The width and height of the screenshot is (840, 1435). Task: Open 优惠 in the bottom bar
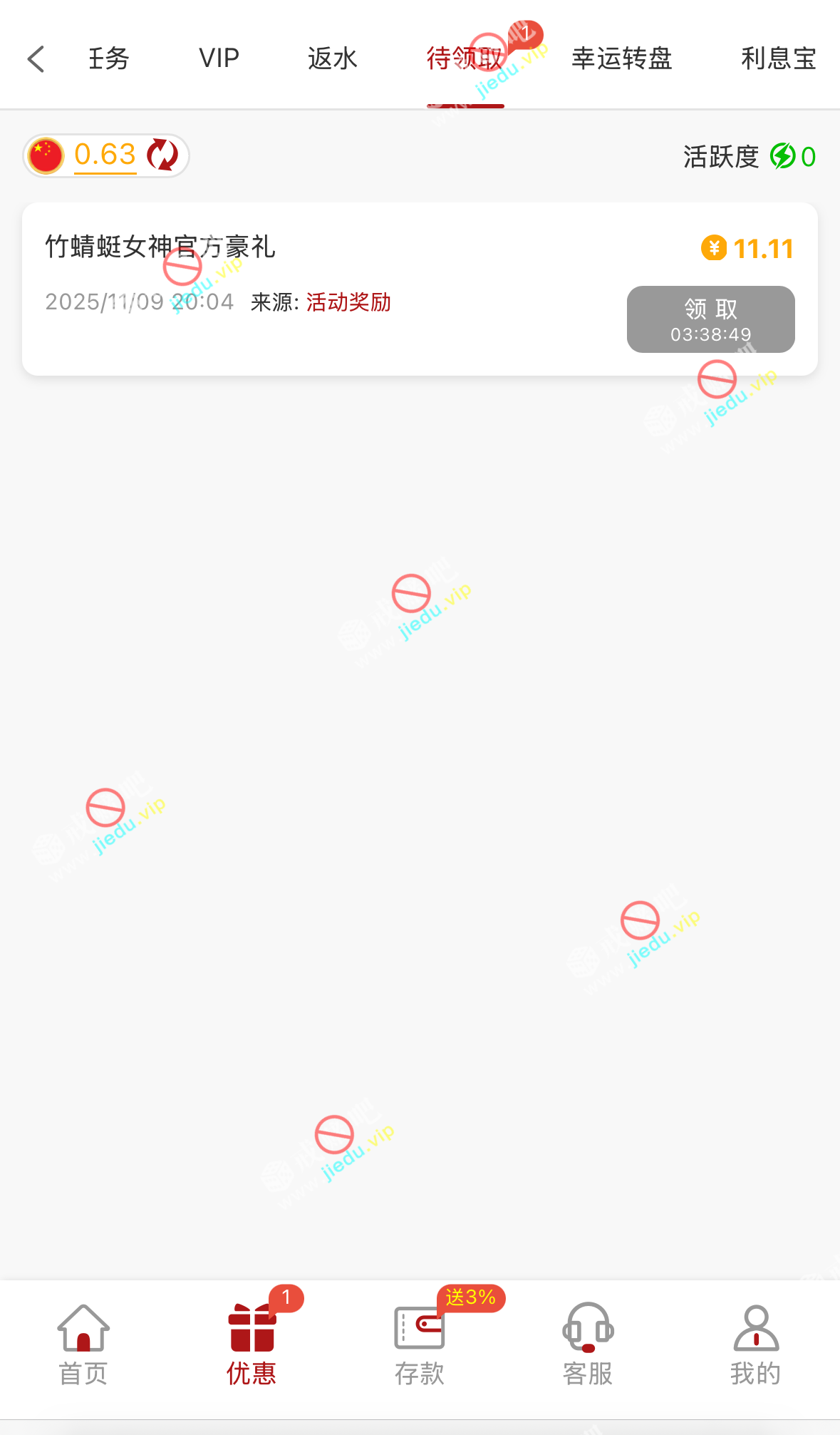coord(252,1344)
